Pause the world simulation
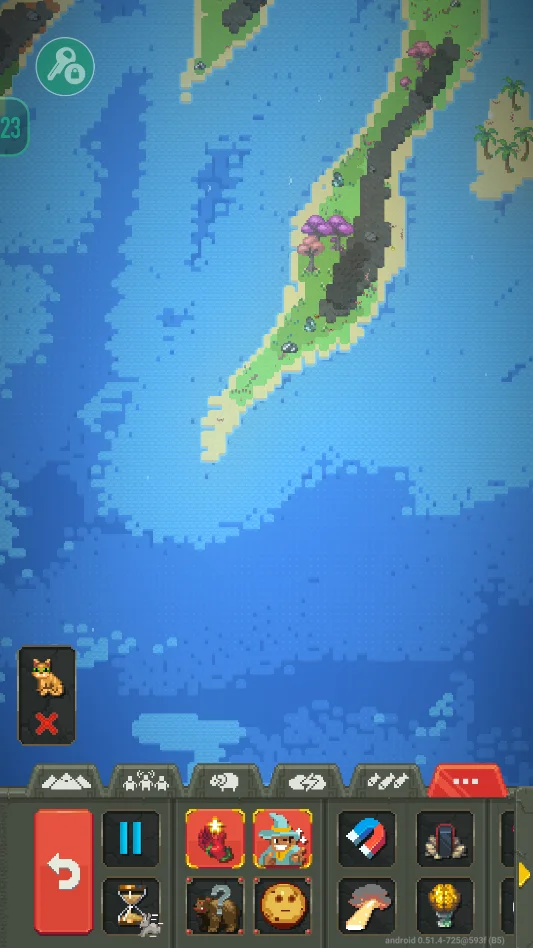 [131, 839]
